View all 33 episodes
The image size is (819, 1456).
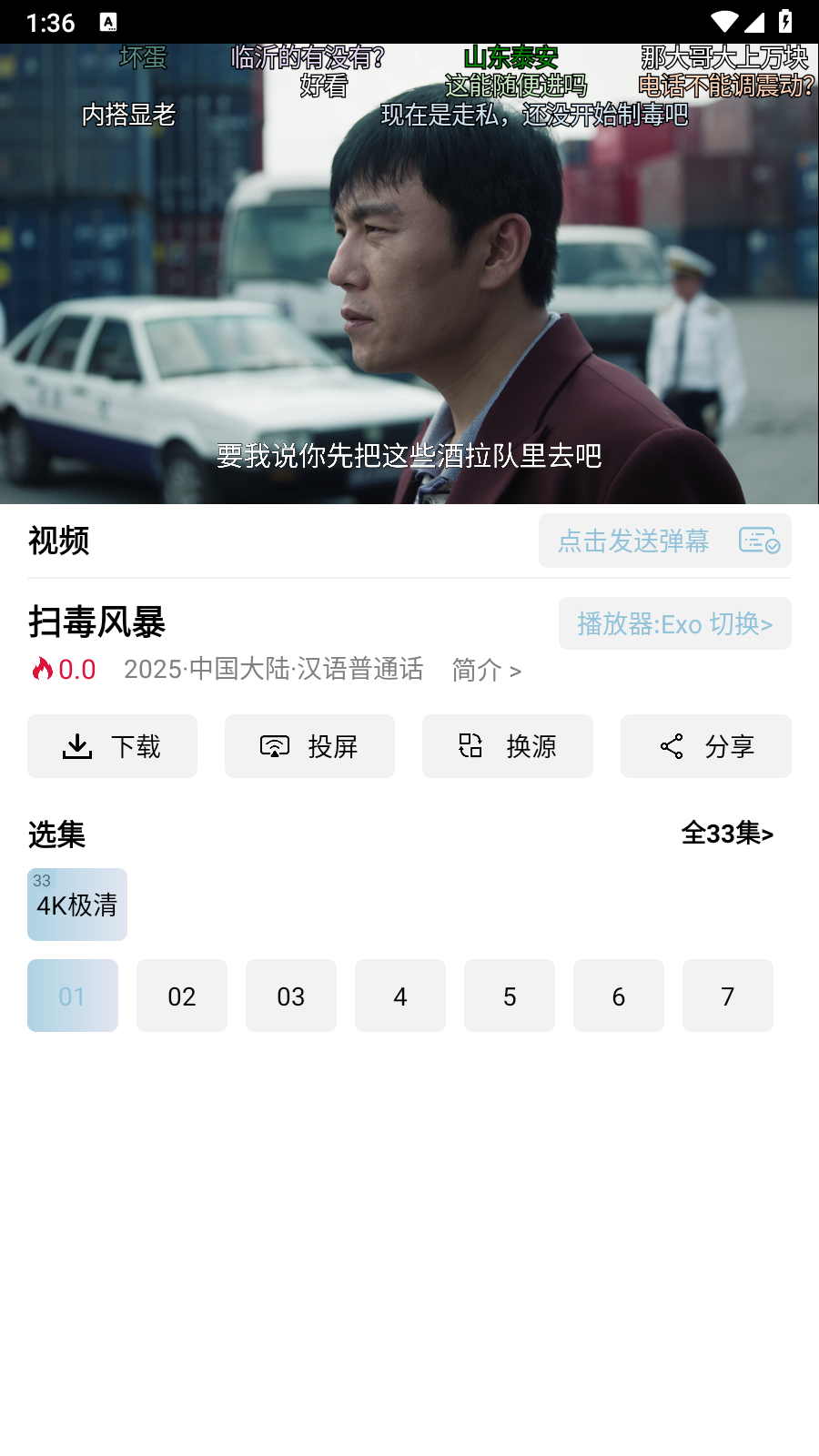(x=726, y=833)
